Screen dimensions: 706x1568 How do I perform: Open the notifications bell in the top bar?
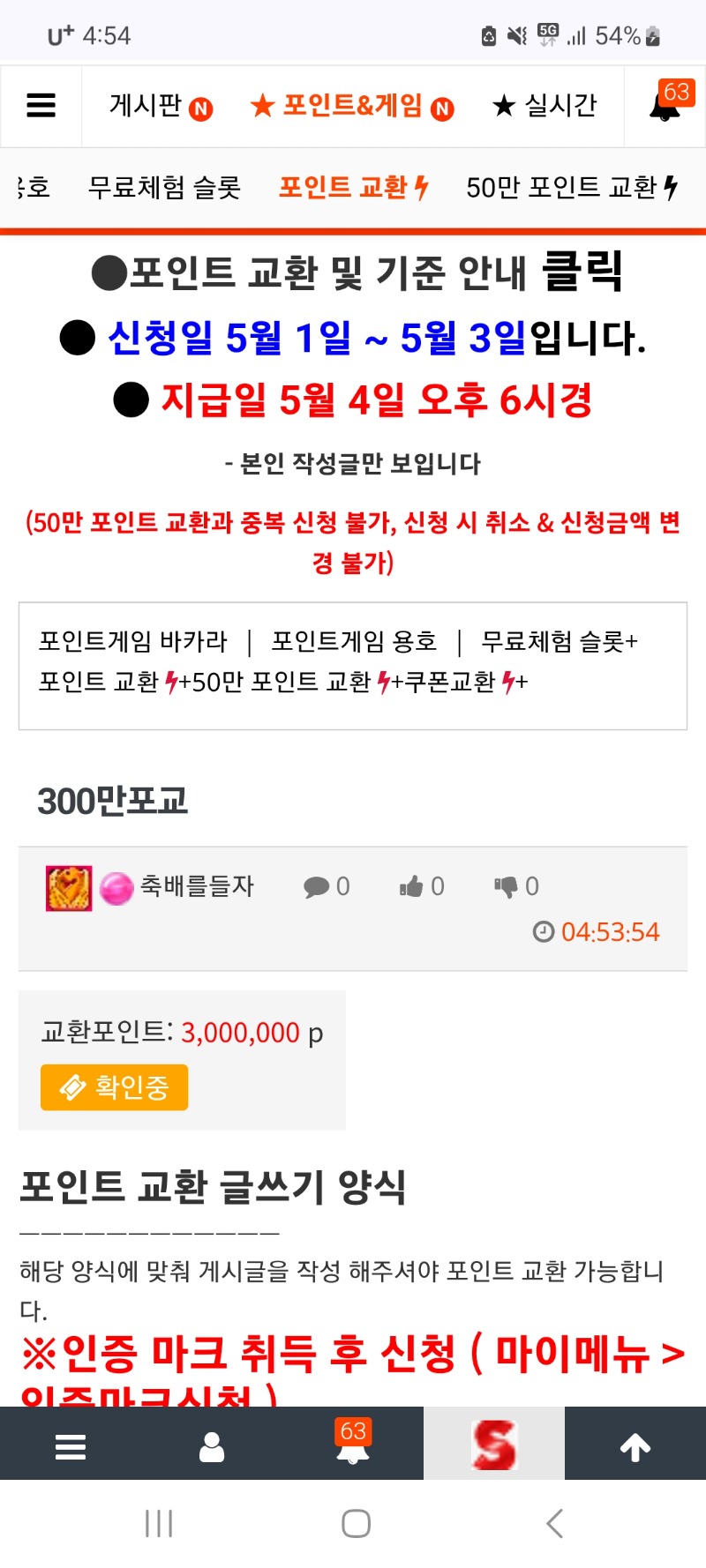click(665, 106)
